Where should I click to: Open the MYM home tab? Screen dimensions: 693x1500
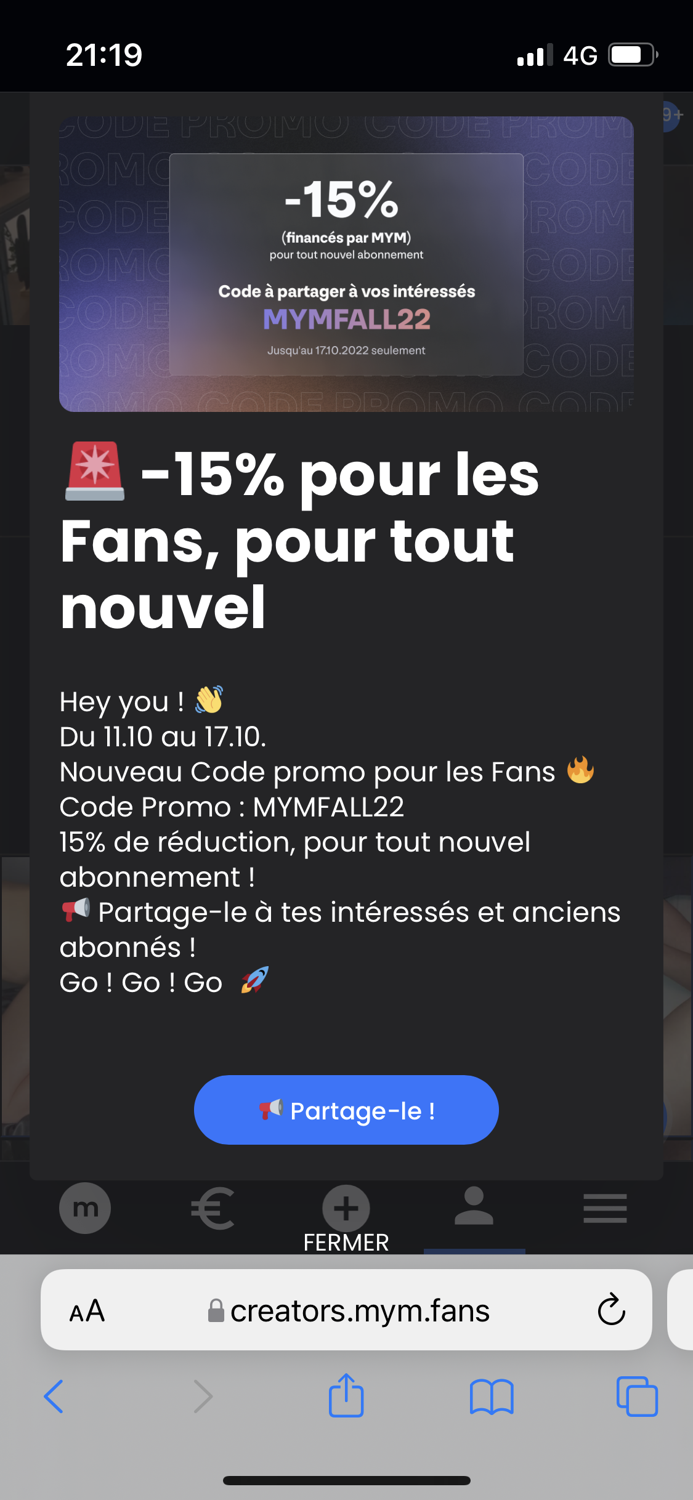85,1208
